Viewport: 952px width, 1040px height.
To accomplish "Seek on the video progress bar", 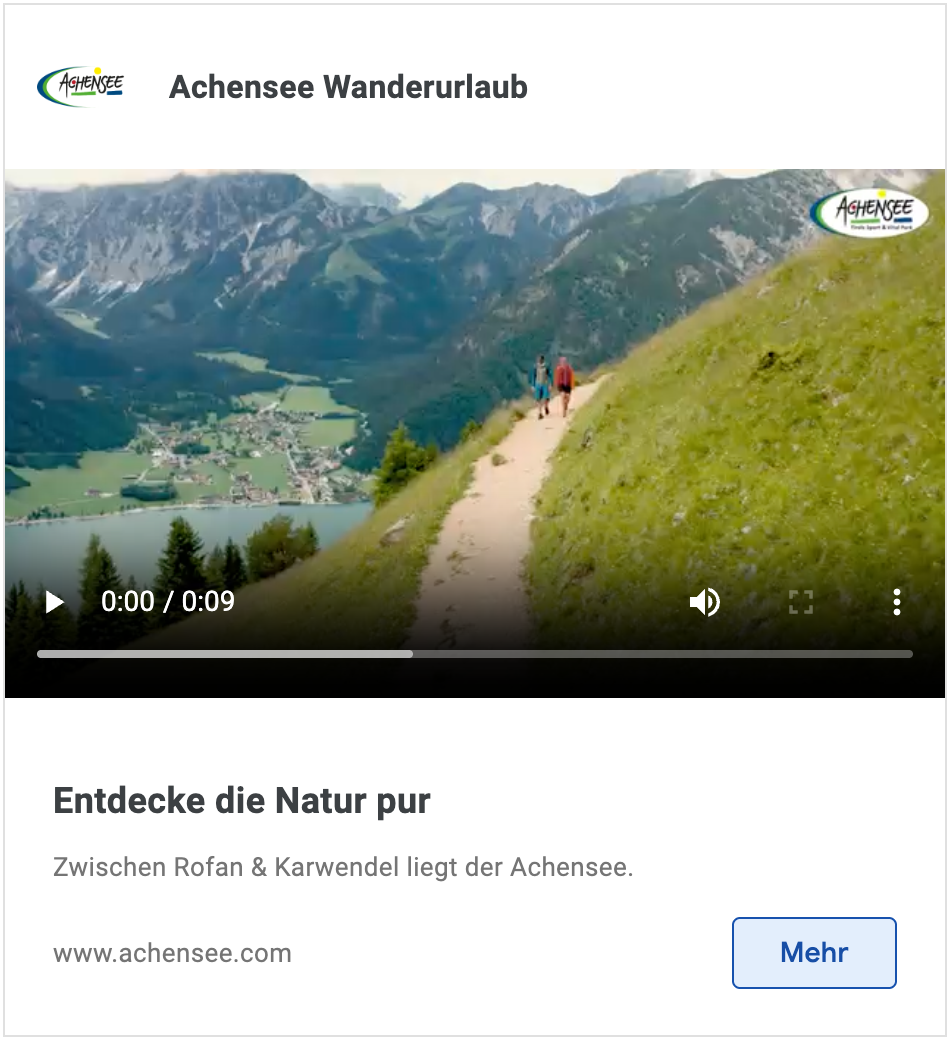I will point(475,654).
